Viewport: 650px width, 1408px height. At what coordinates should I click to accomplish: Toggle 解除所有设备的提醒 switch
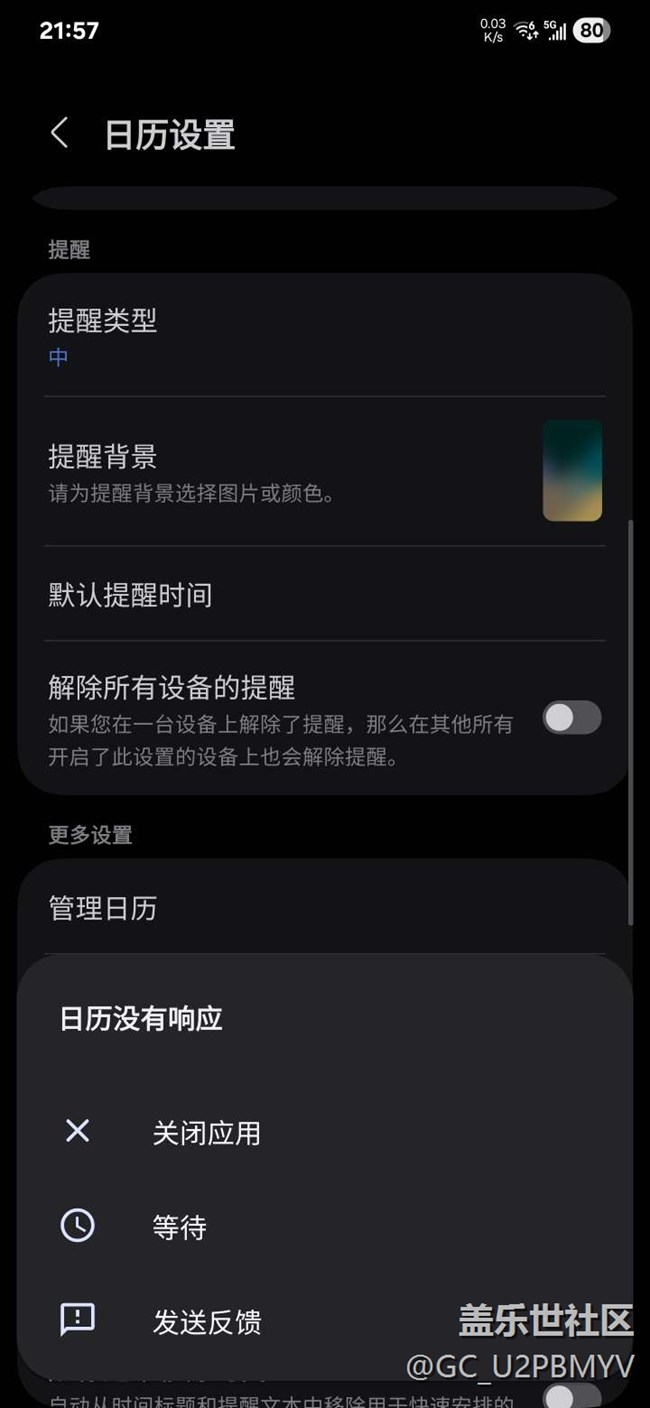(x=572, y=718)
